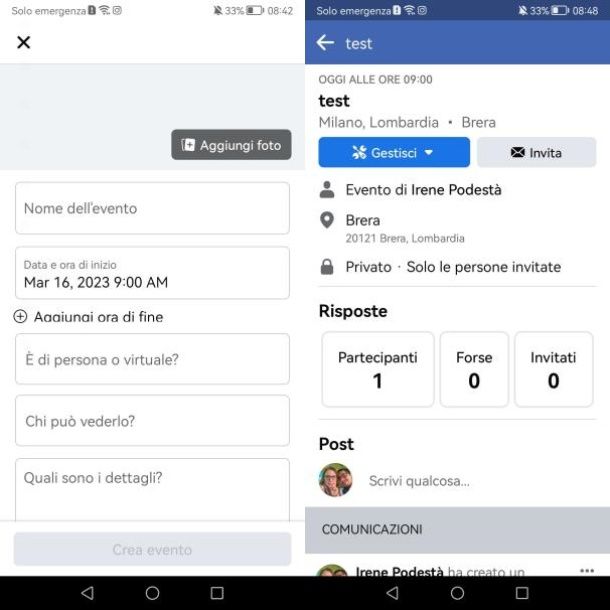Invite people with the Invita button
This screenshot has width=610, height=610.
pyautogui.click(x=536, y=153)
